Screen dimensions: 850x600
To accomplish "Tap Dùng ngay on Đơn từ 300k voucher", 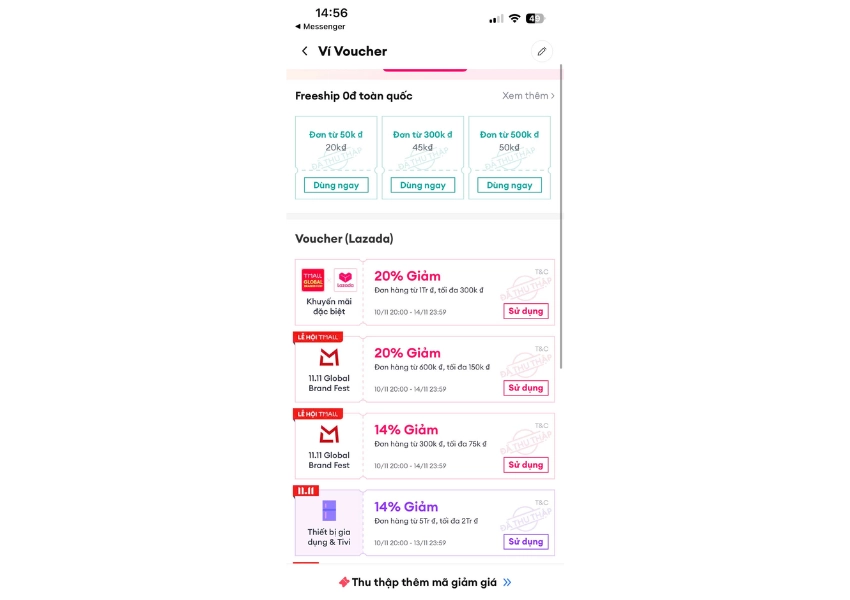I will click(x=423, y=185).
